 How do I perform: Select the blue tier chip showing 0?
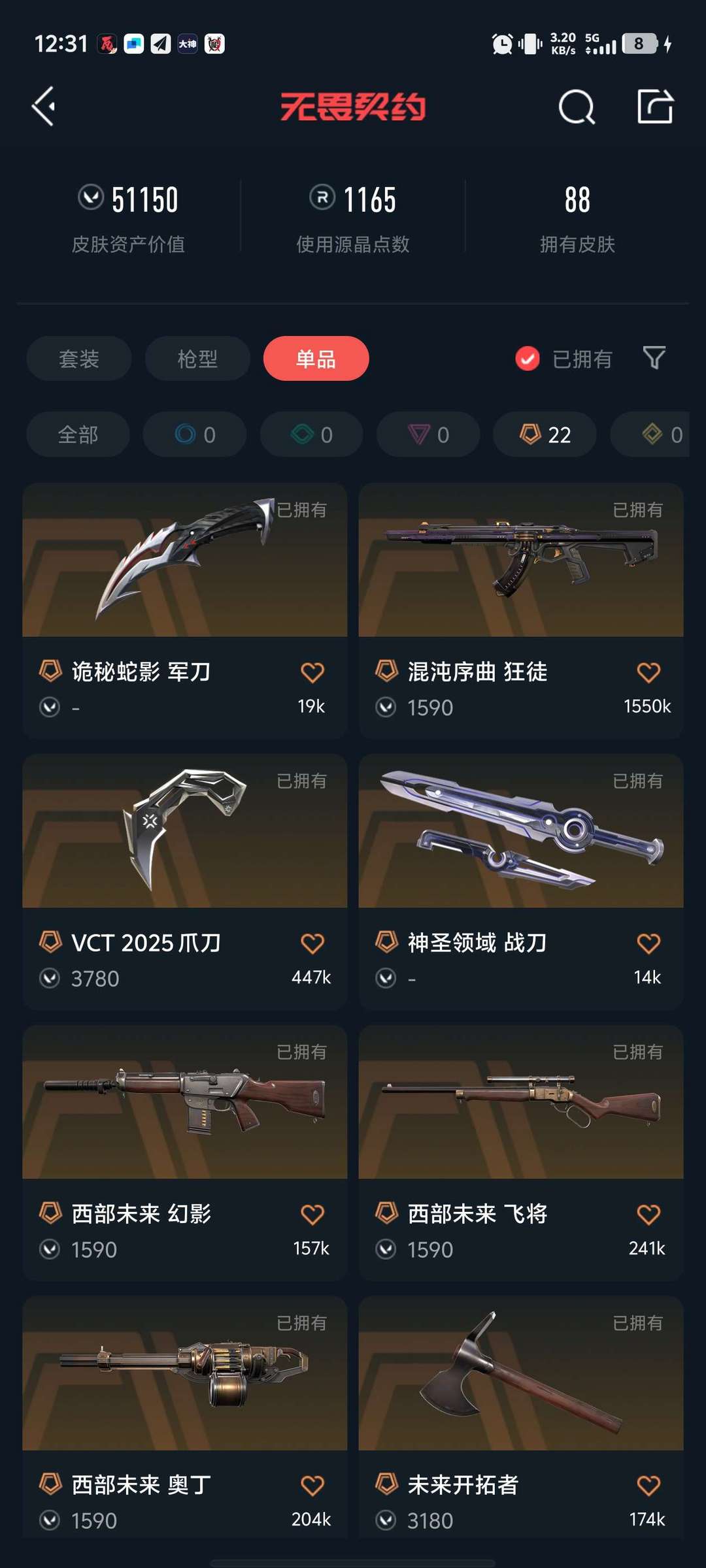pos(195,434)
